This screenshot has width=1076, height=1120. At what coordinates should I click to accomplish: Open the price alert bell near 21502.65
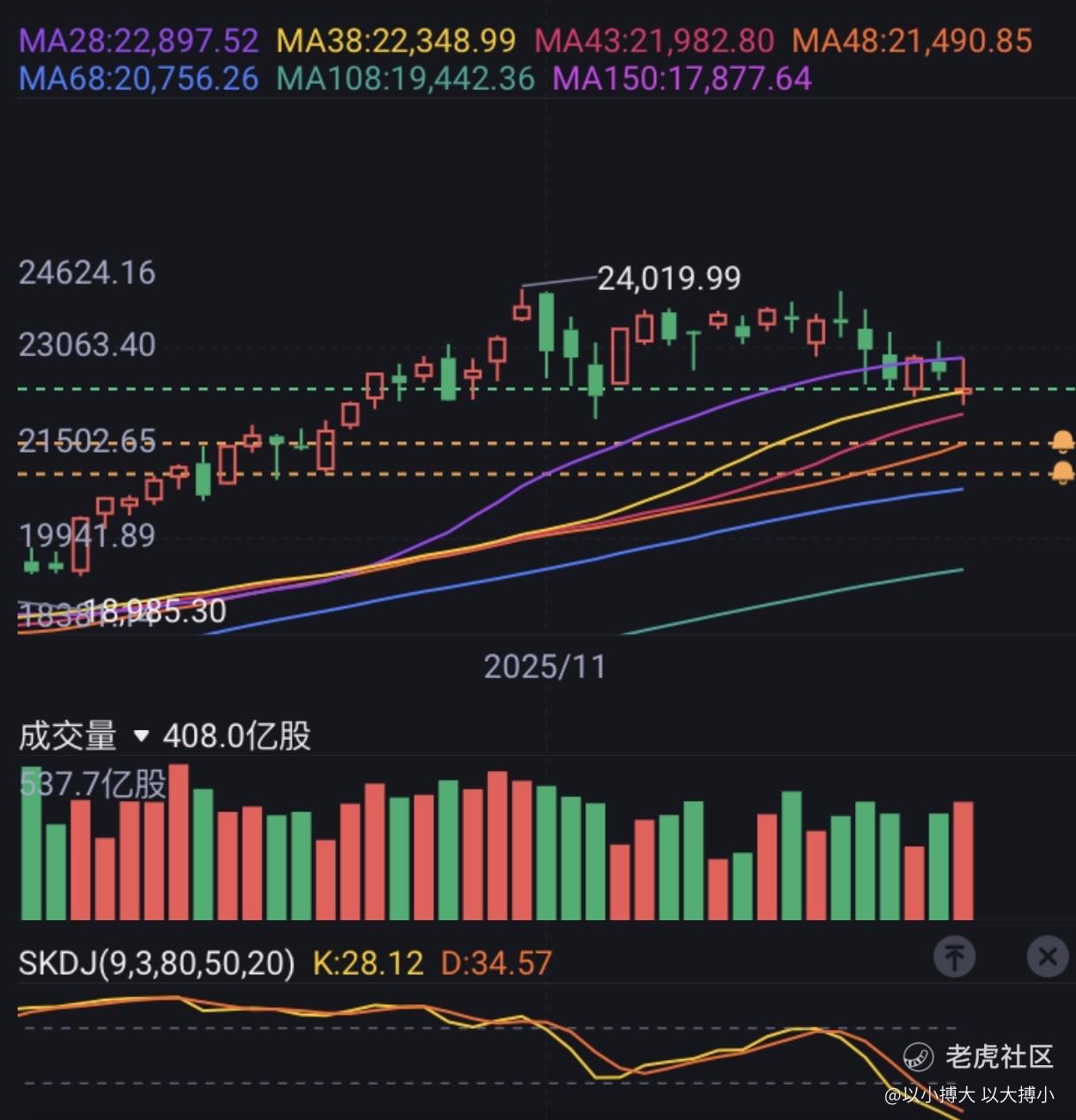click(x=1062, y=441)
